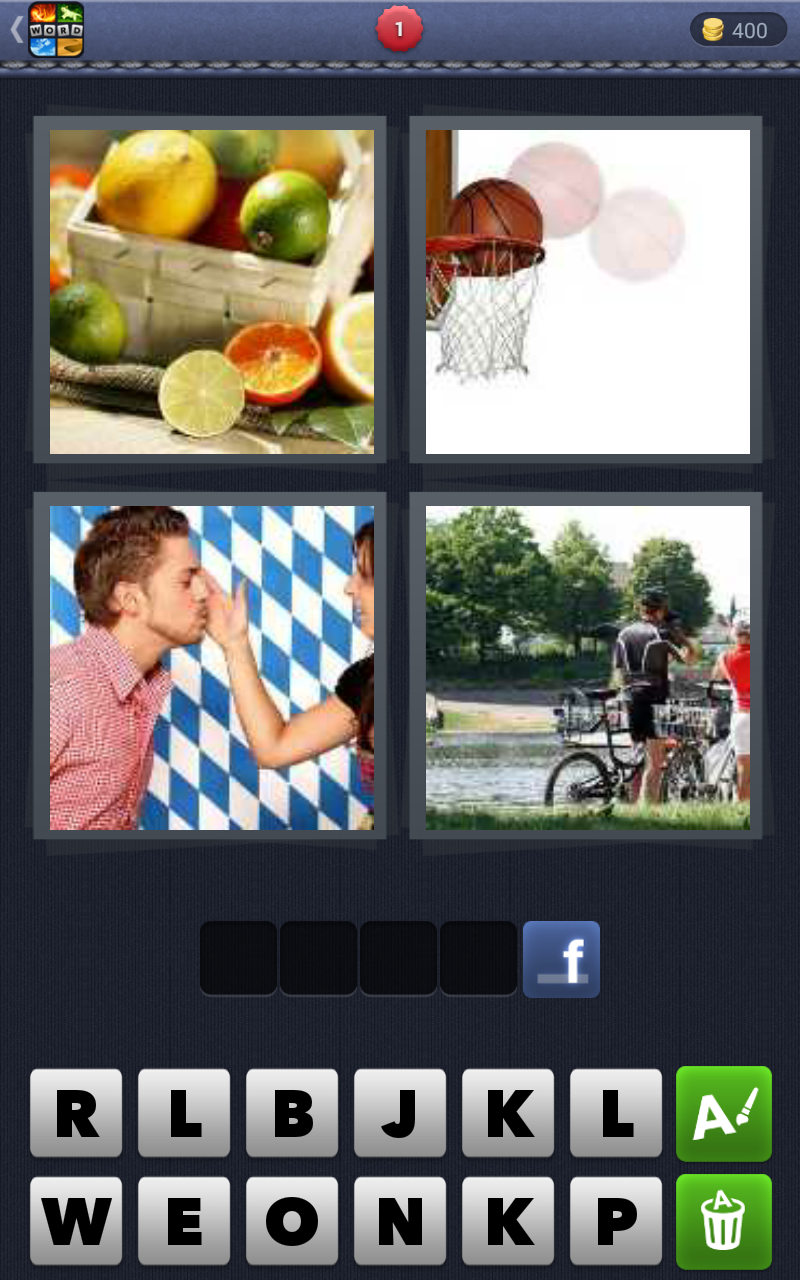Tap the letter E tile
800x1280 pixels.
coord(184,1221)
